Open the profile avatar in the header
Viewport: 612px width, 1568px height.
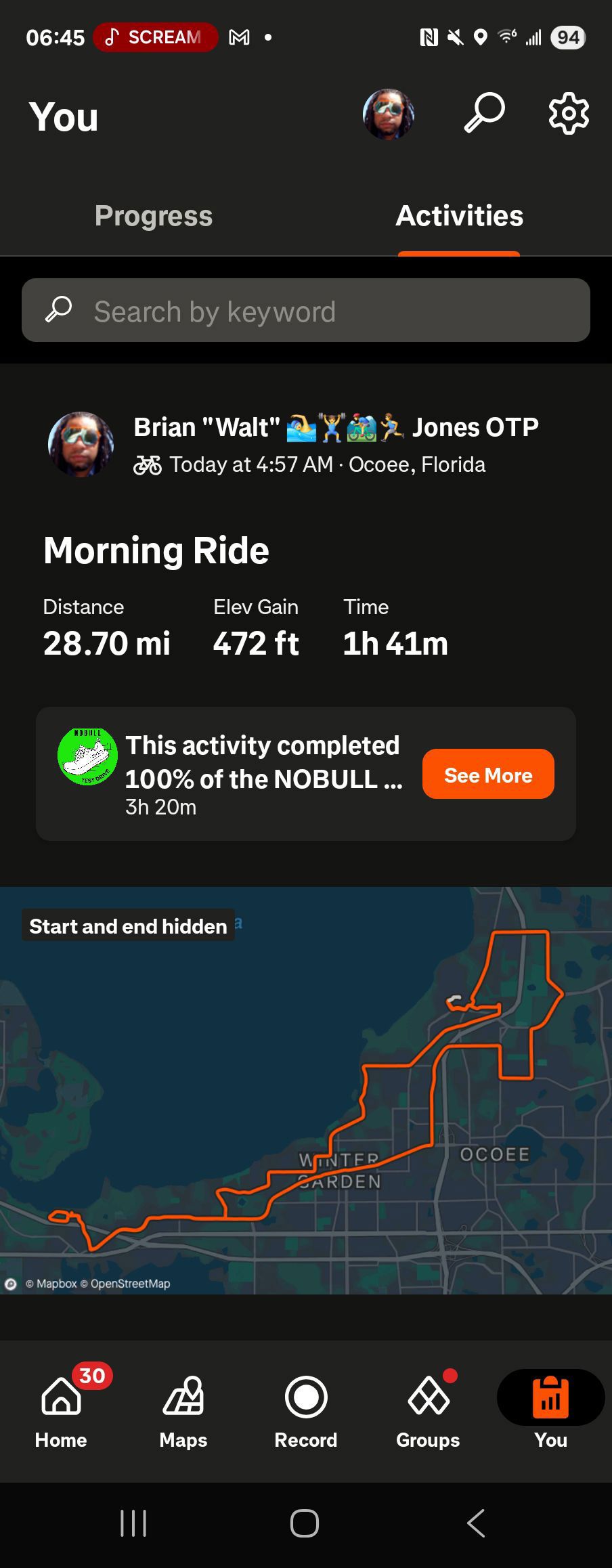tap(389, 114)
